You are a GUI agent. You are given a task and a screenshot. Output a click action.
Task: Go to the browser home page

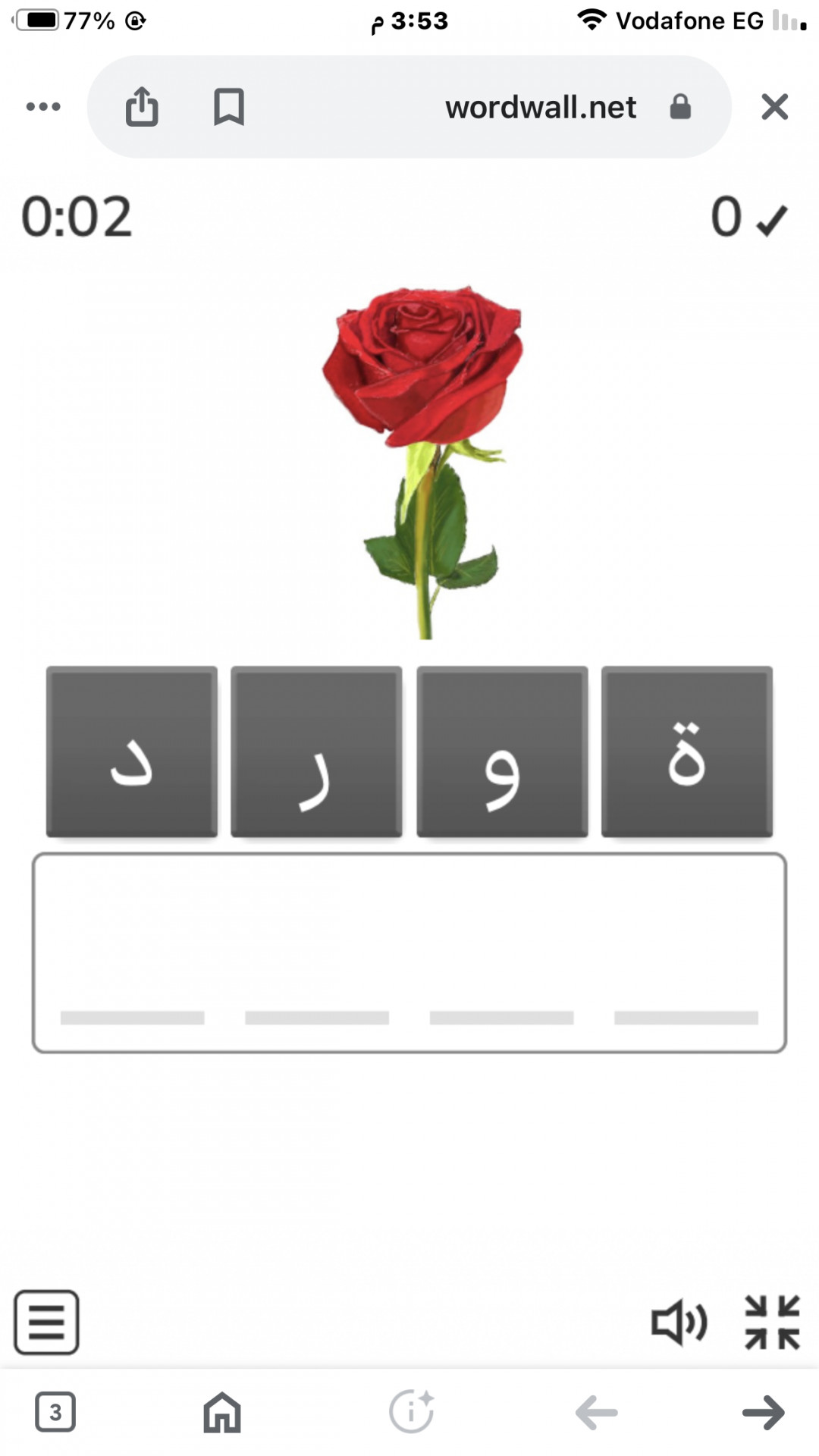point(222,1412)
